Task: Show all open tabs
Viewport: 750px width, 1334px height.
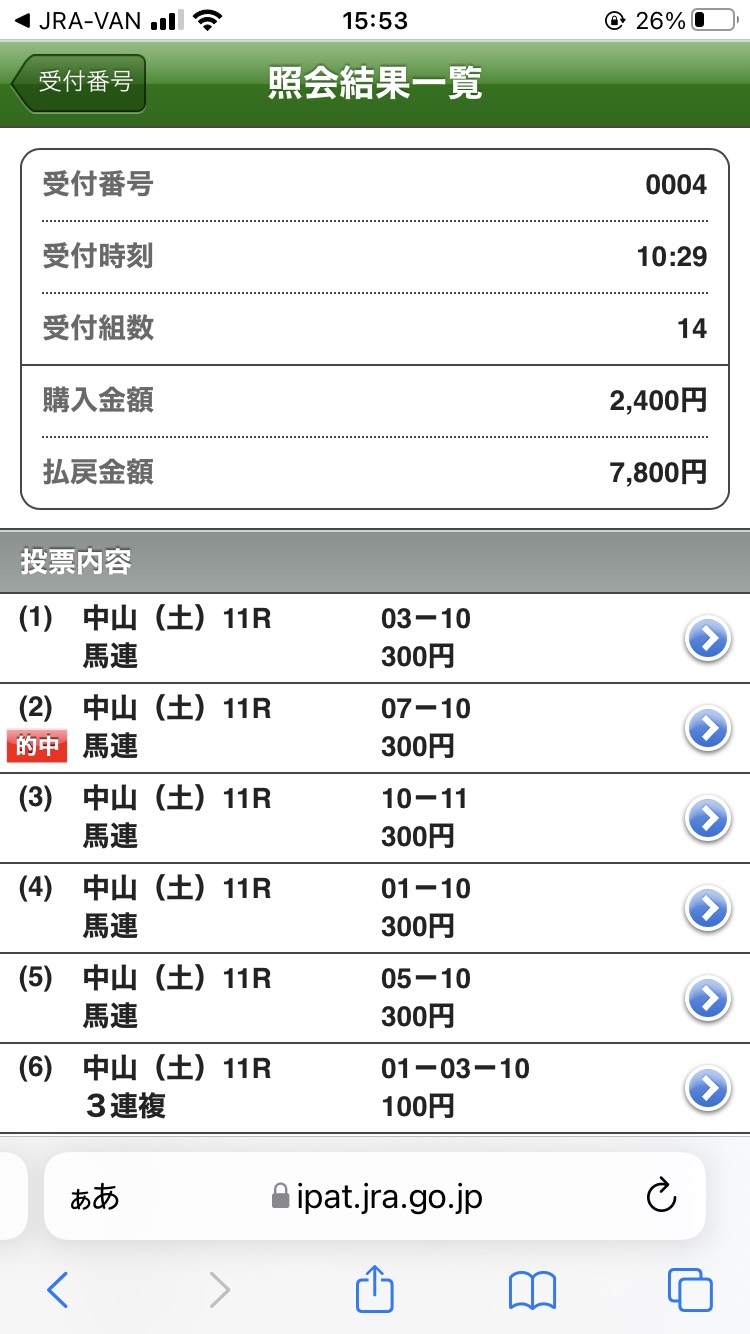Action: 690,1290
